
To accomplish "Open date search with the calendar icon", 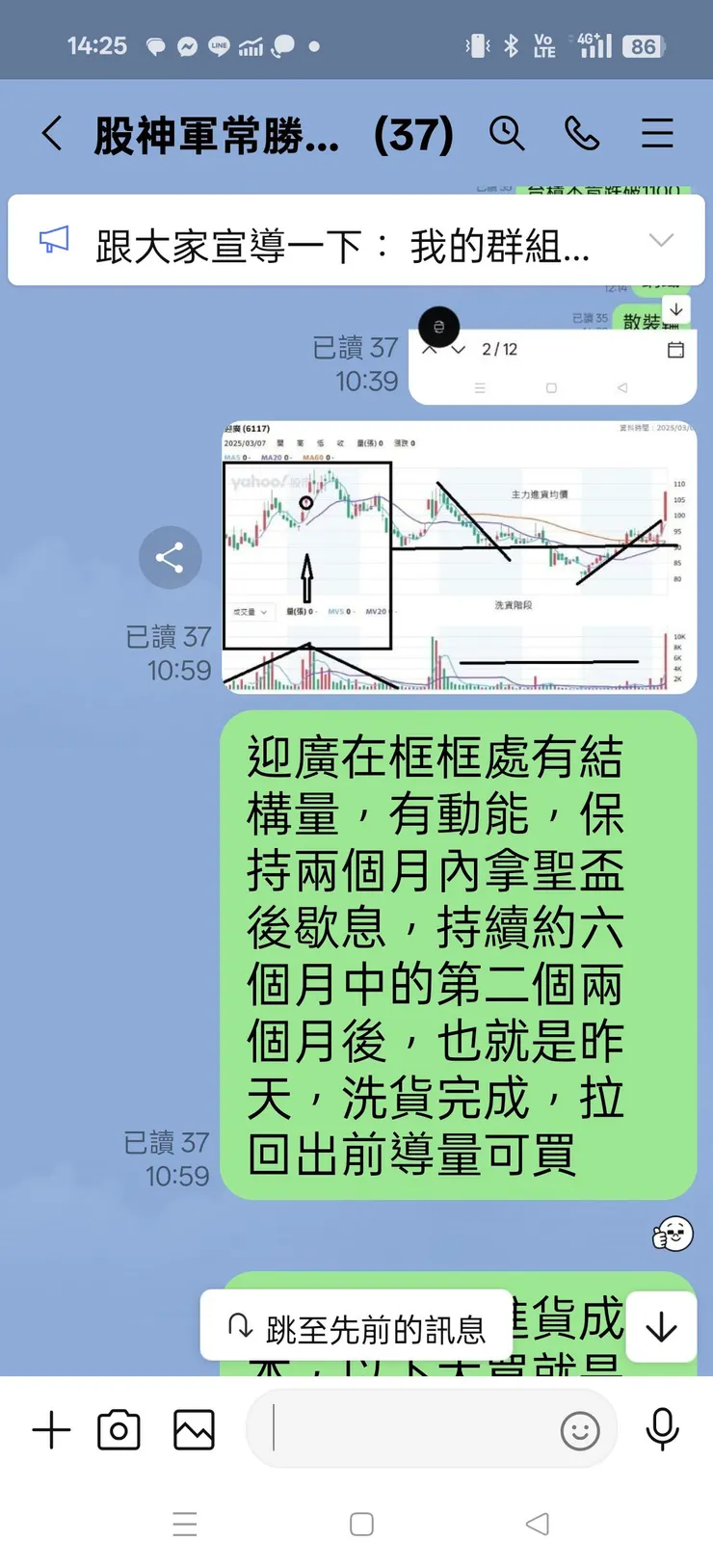I will (674, 350).
